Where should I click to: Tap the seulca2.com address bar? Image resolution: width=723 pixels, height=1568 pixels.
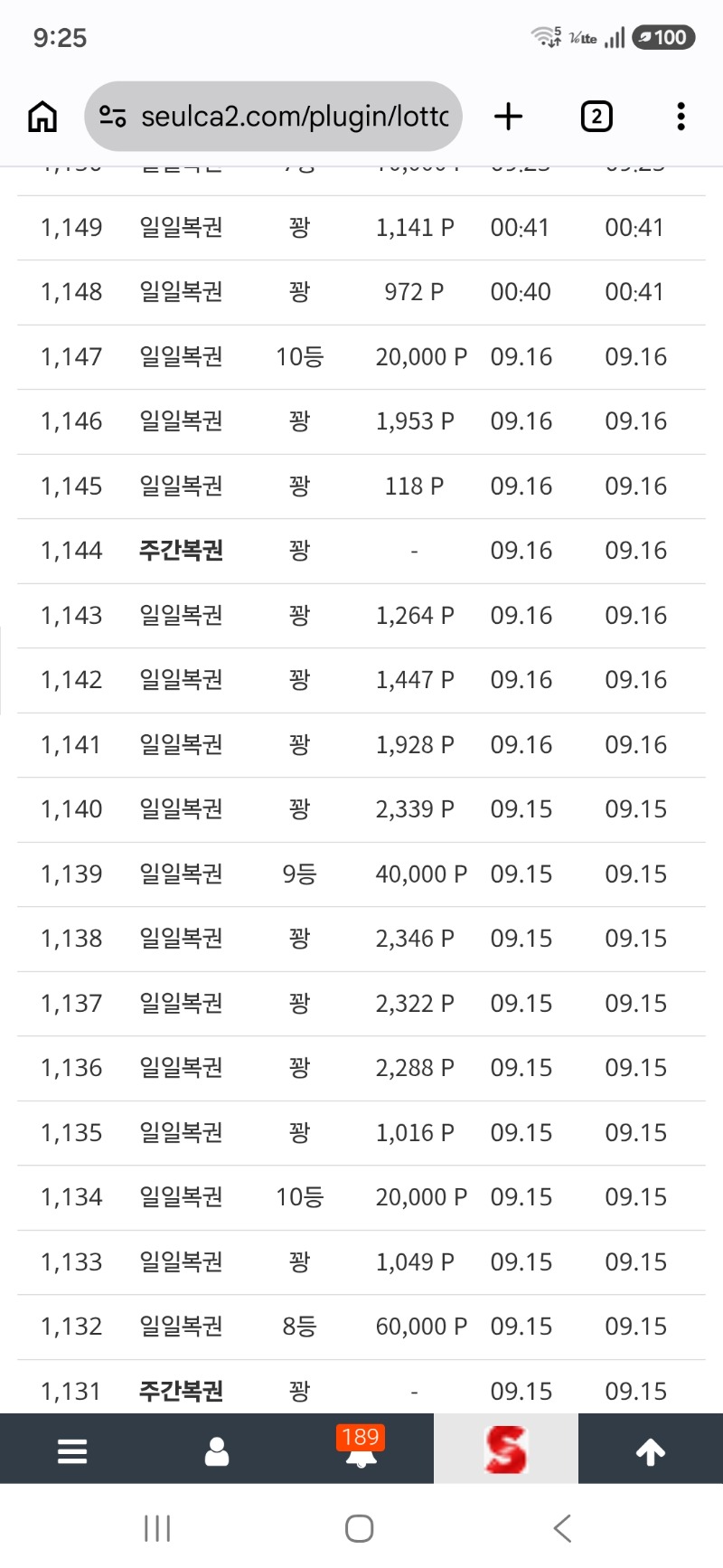point(273,117)
